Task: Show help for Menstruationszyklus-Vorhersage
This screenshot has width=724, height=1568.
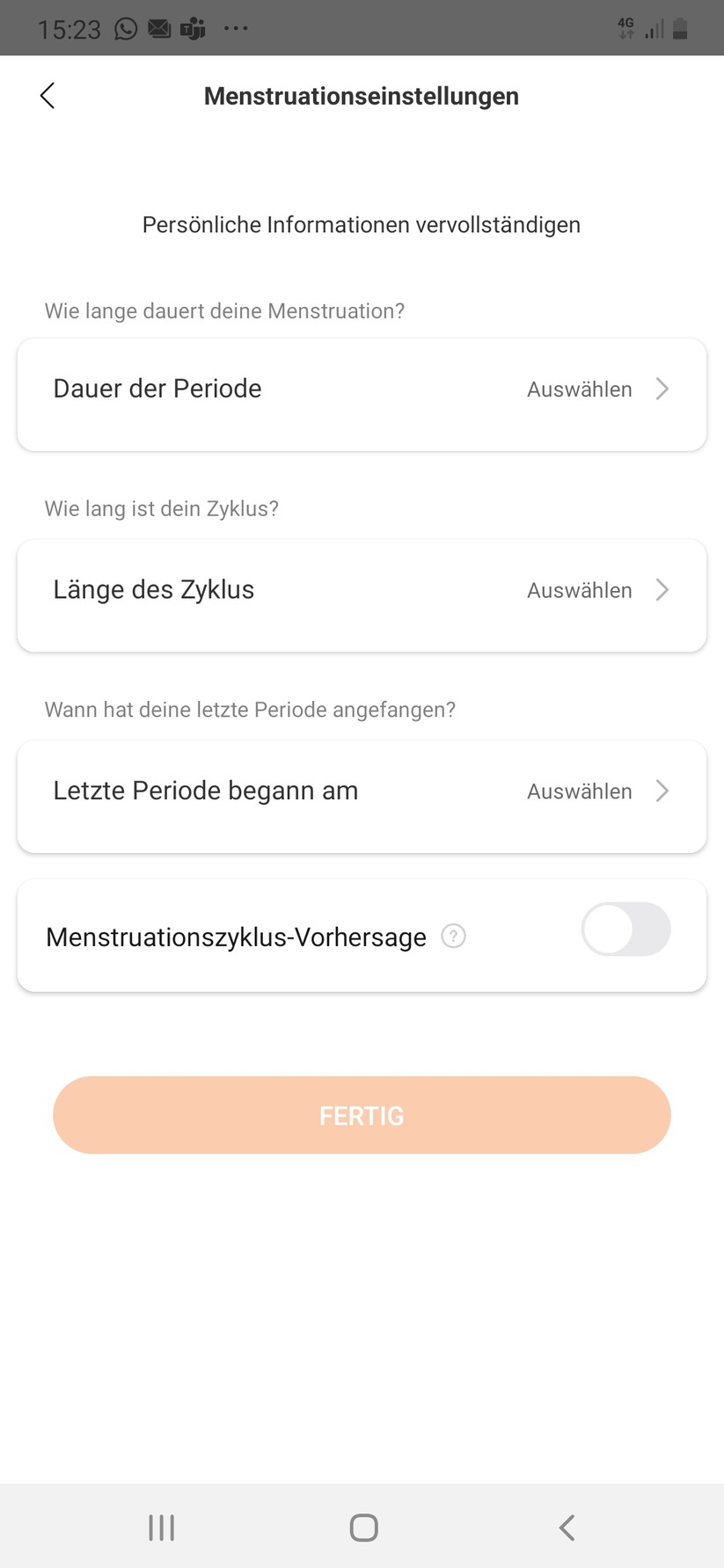Action: tap(453, 937)
